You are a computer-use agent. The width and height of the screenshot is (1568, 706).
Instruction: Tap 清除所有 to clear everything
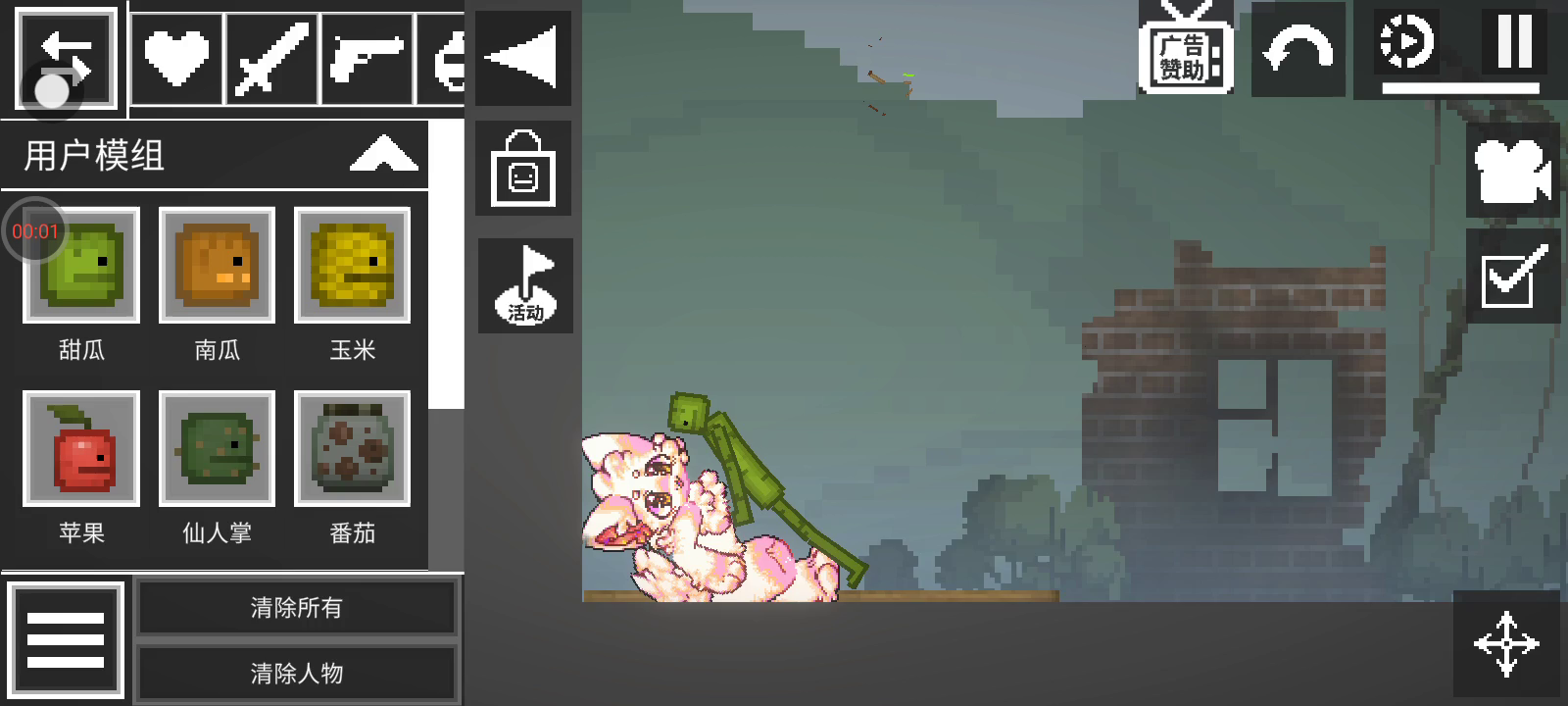click(296, 608)
